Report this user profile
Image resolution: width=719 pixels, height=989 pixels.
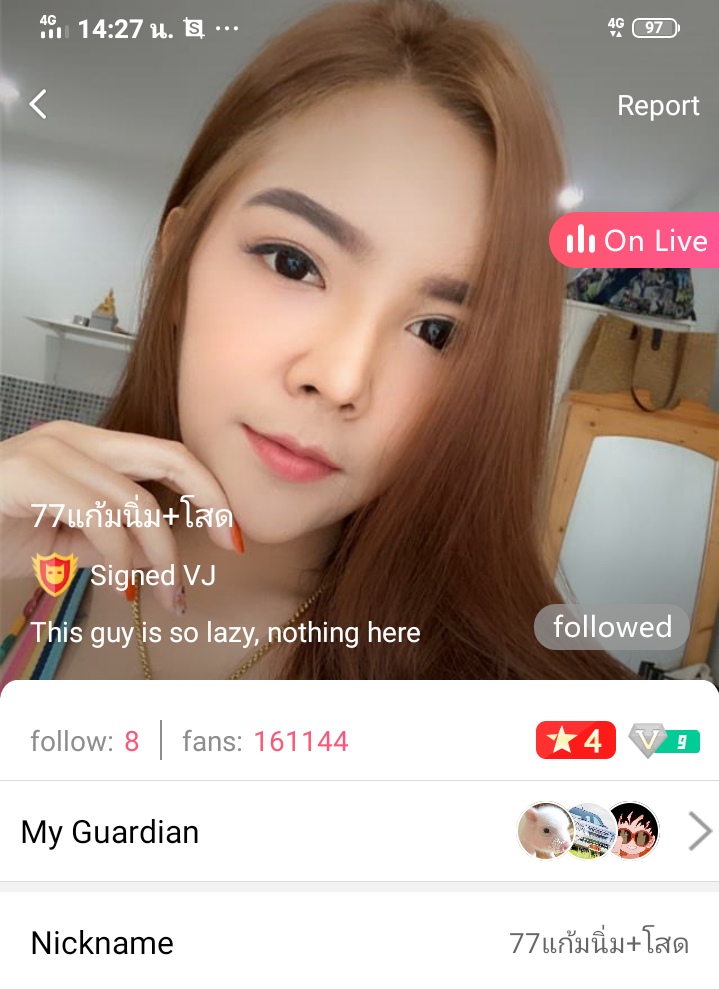coord(657,106)
